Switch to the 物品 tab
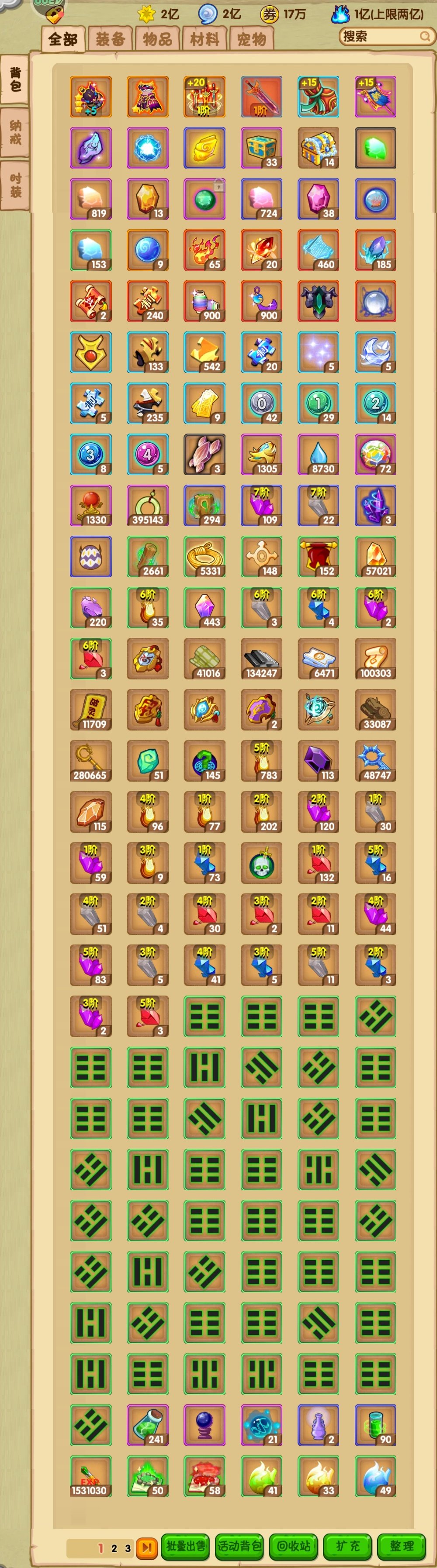The width and height of the screenshot is (437, 1568). [x=157, y=40]
